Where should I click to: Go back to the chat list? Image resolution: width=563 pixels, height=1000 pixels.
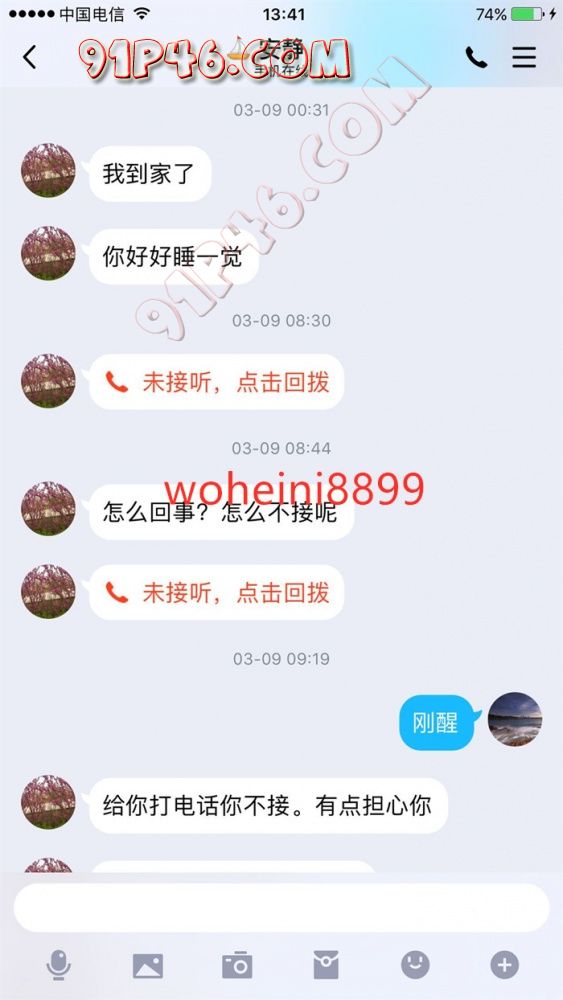[x=29, y=57]
